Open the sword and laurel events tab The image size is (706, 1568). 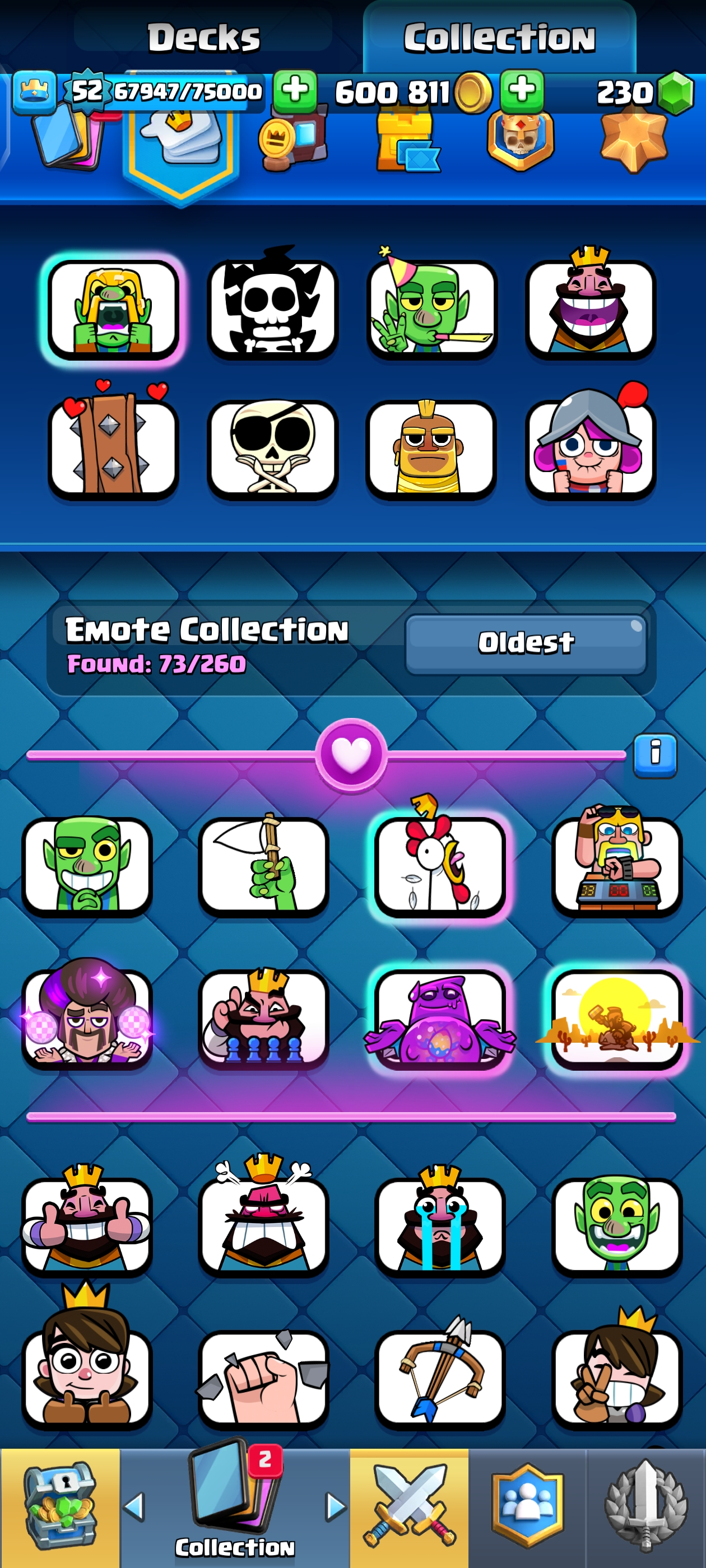pos(645,1506)
